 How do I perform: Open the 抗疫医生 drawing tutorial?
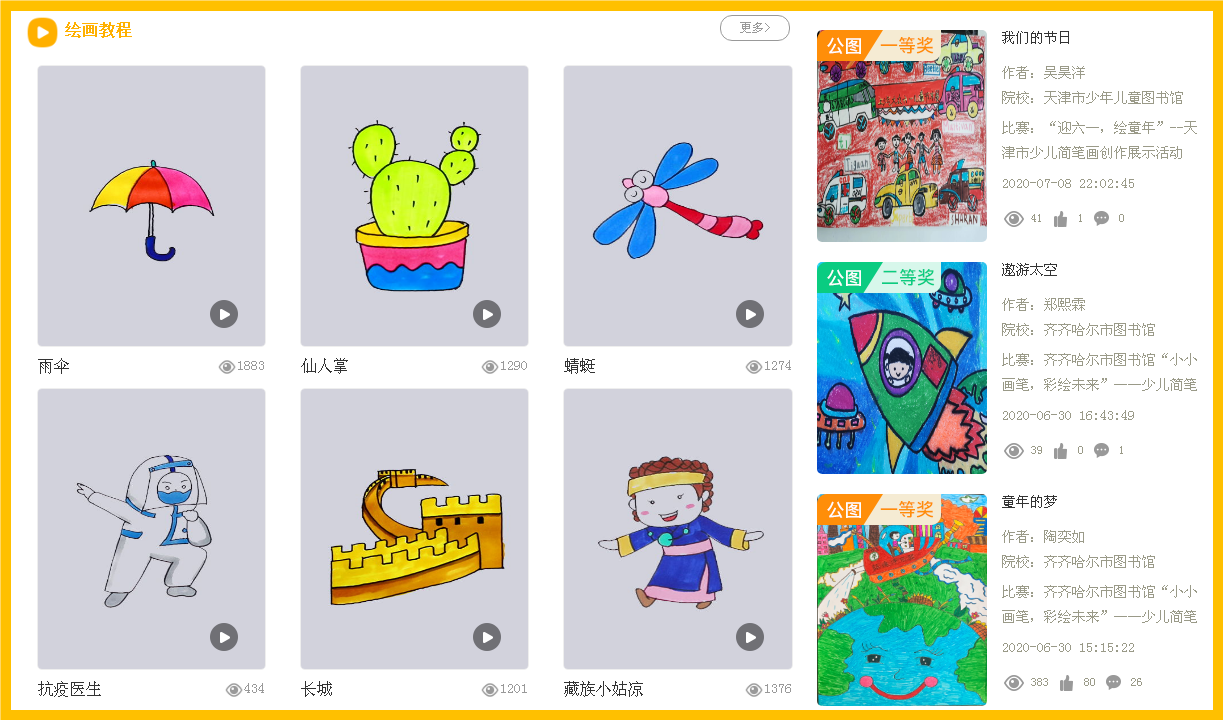point(151,529)
